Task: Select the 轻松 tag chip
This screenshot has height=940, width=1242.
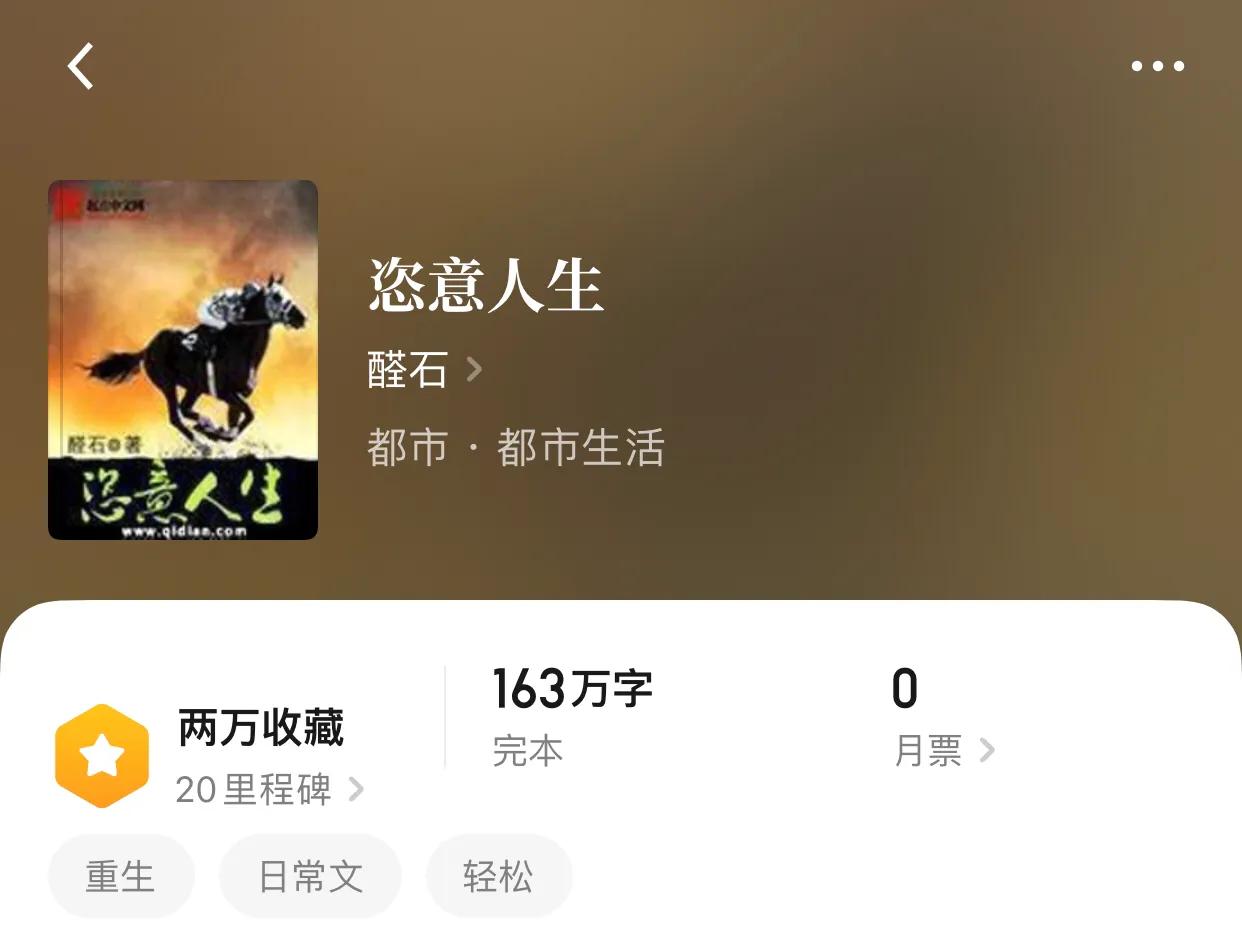Action: coord(498,876)
